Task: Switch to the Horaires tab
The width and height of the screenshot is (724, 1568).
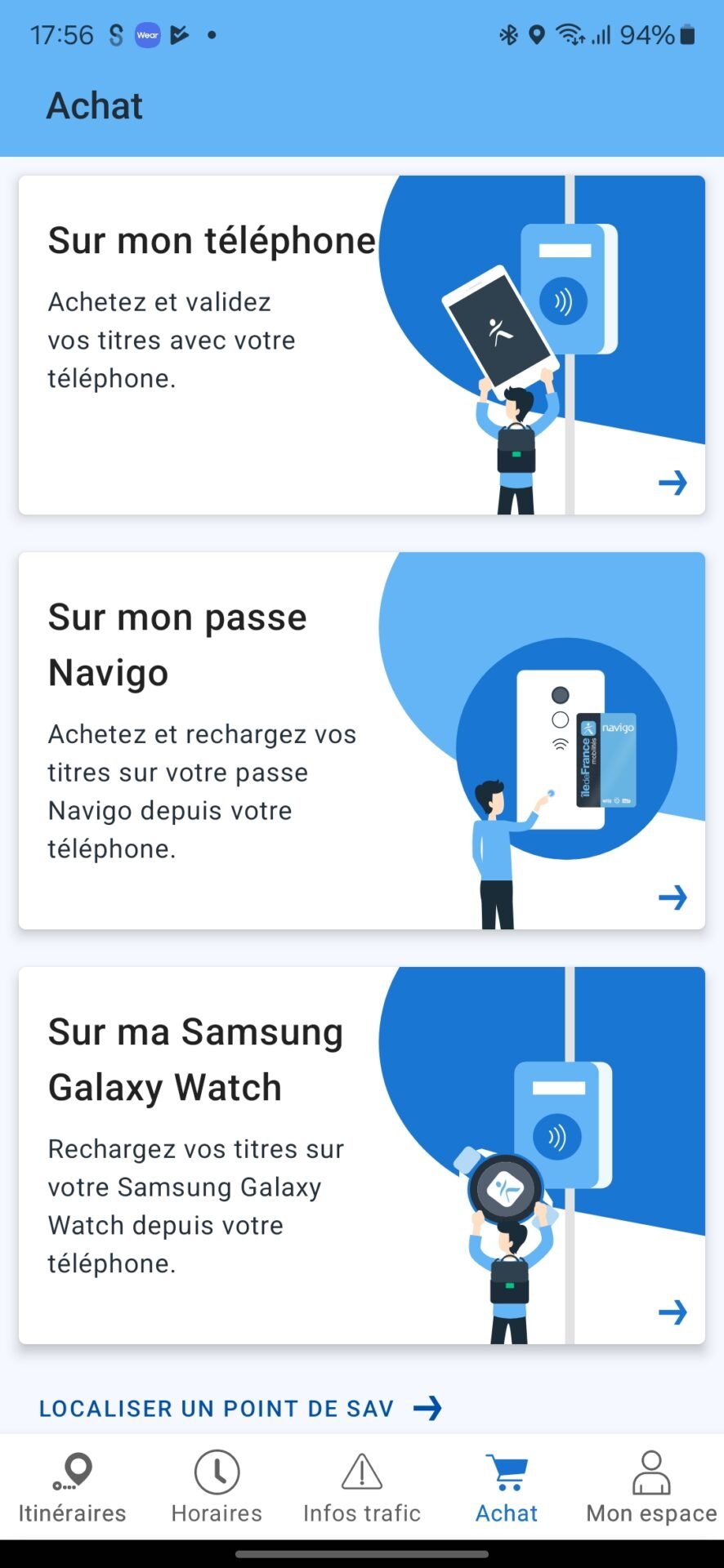Action: [217, 1487]
